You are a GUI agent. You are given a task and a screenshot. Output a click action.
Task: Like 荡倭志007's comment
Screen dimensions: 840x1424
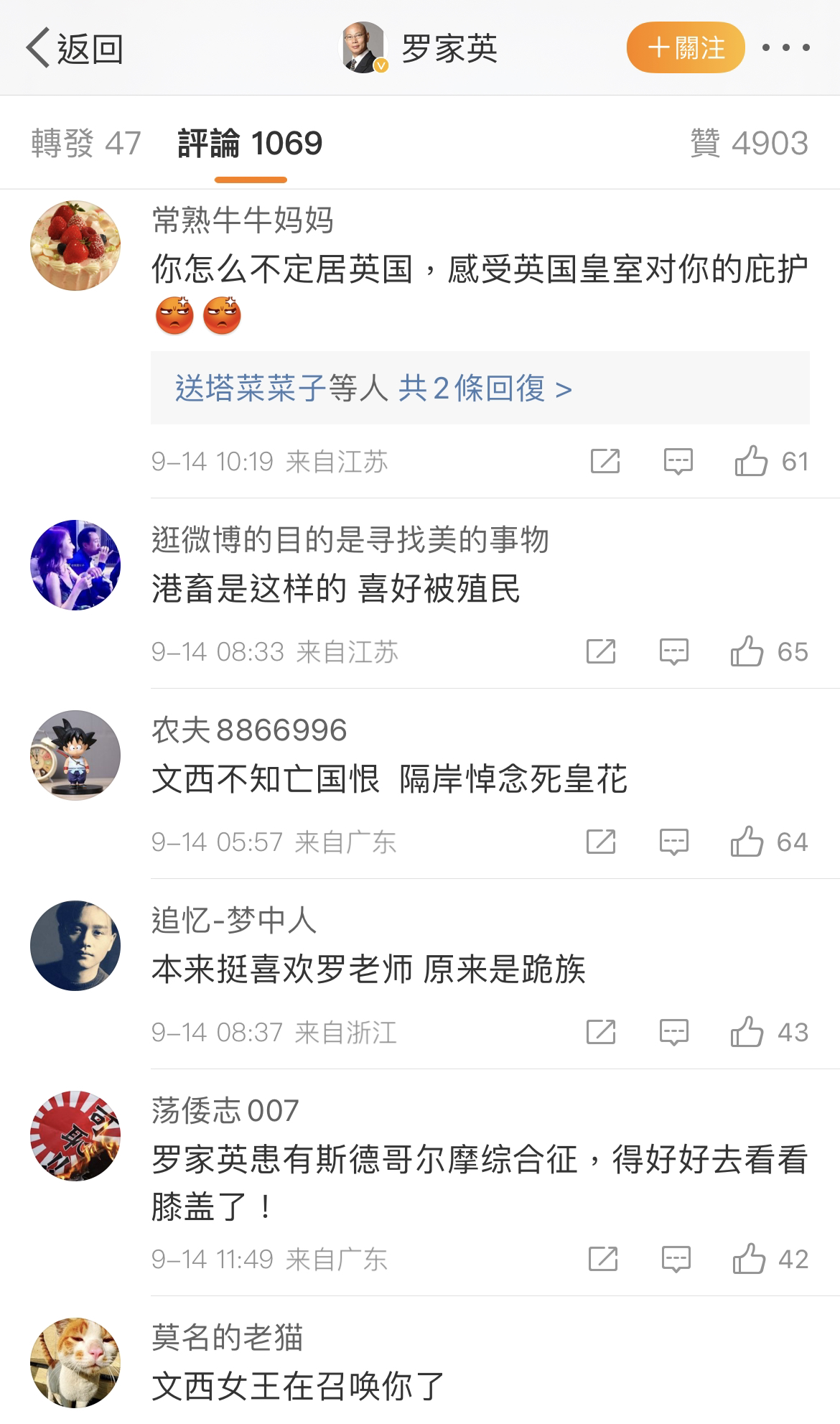coord(749,1259)
